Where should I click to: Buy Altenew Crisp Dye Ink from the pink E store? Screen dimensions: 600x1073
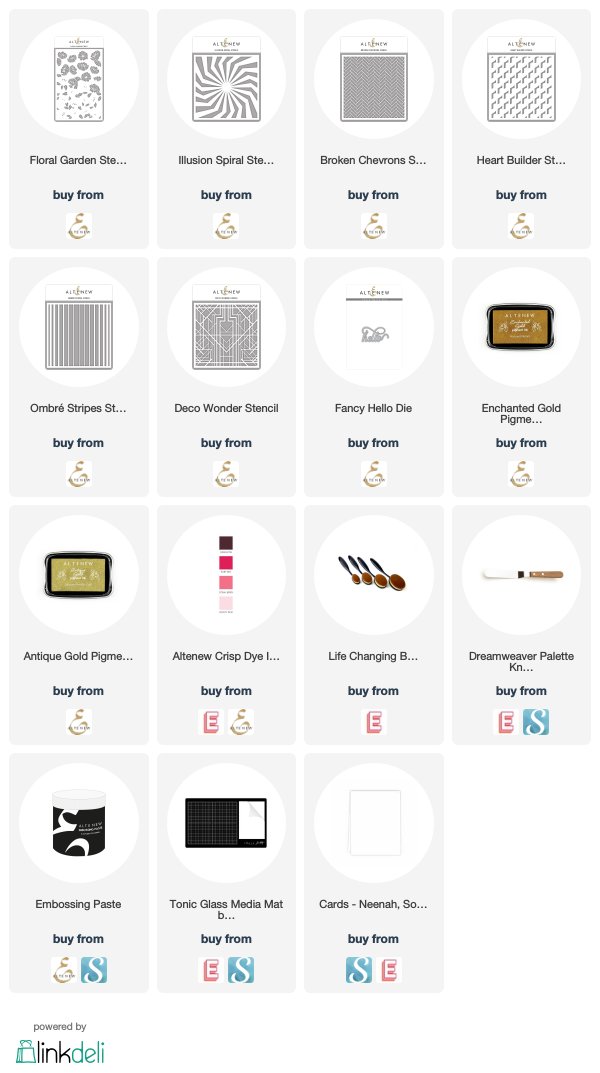pyautogui.click(x=211, y=722)
